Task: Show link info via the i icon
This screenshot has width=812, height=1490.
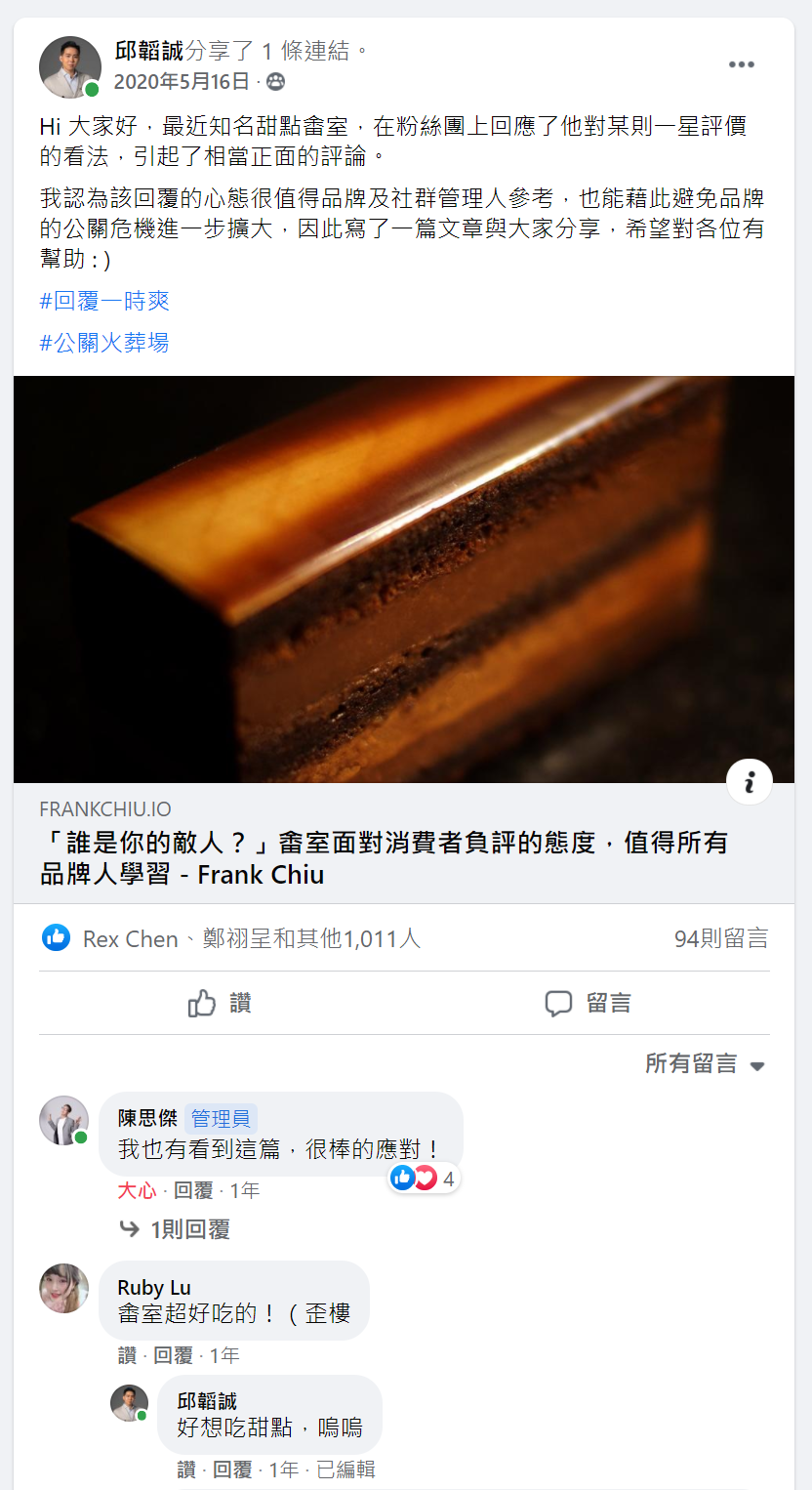Action: point(750,782)
